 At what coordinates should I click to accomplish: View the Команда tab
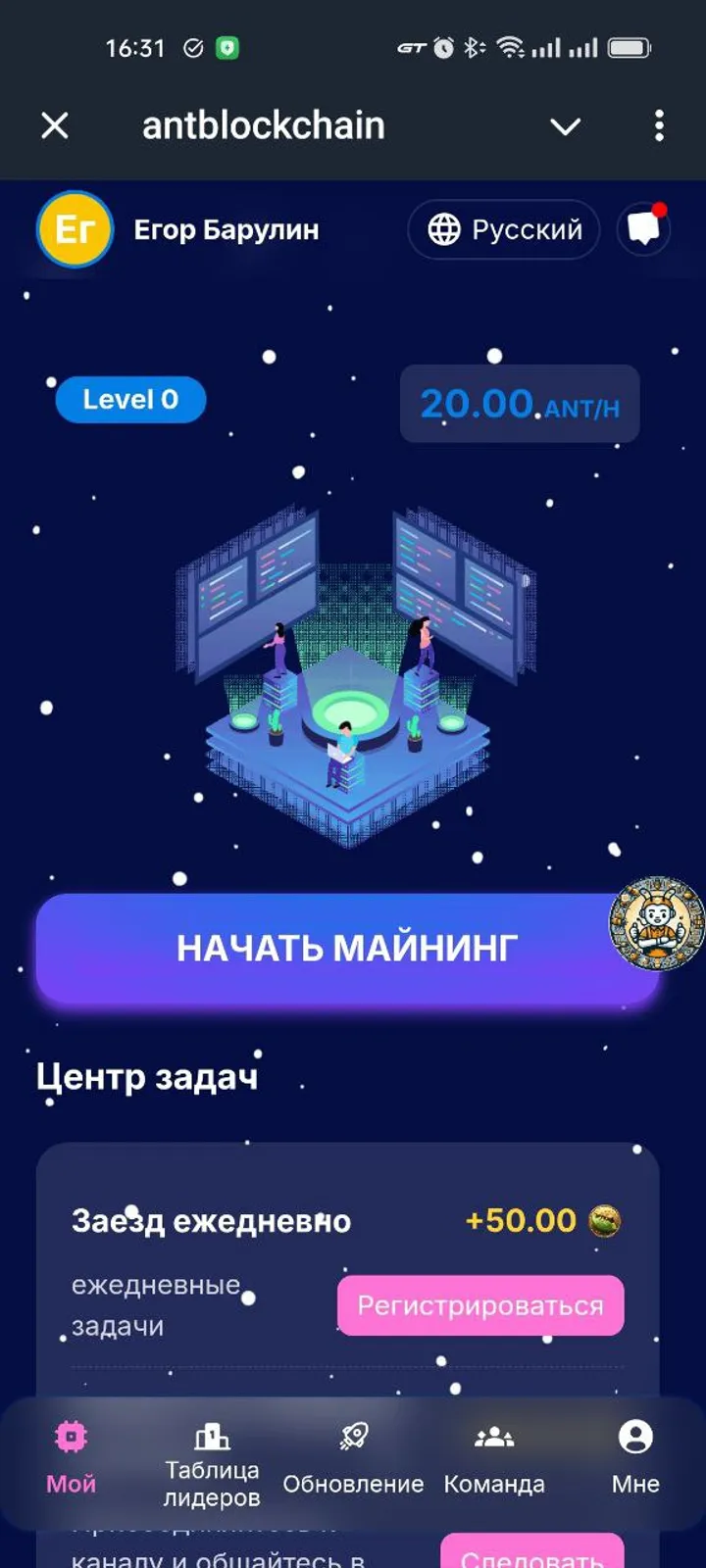point(494,1460)
